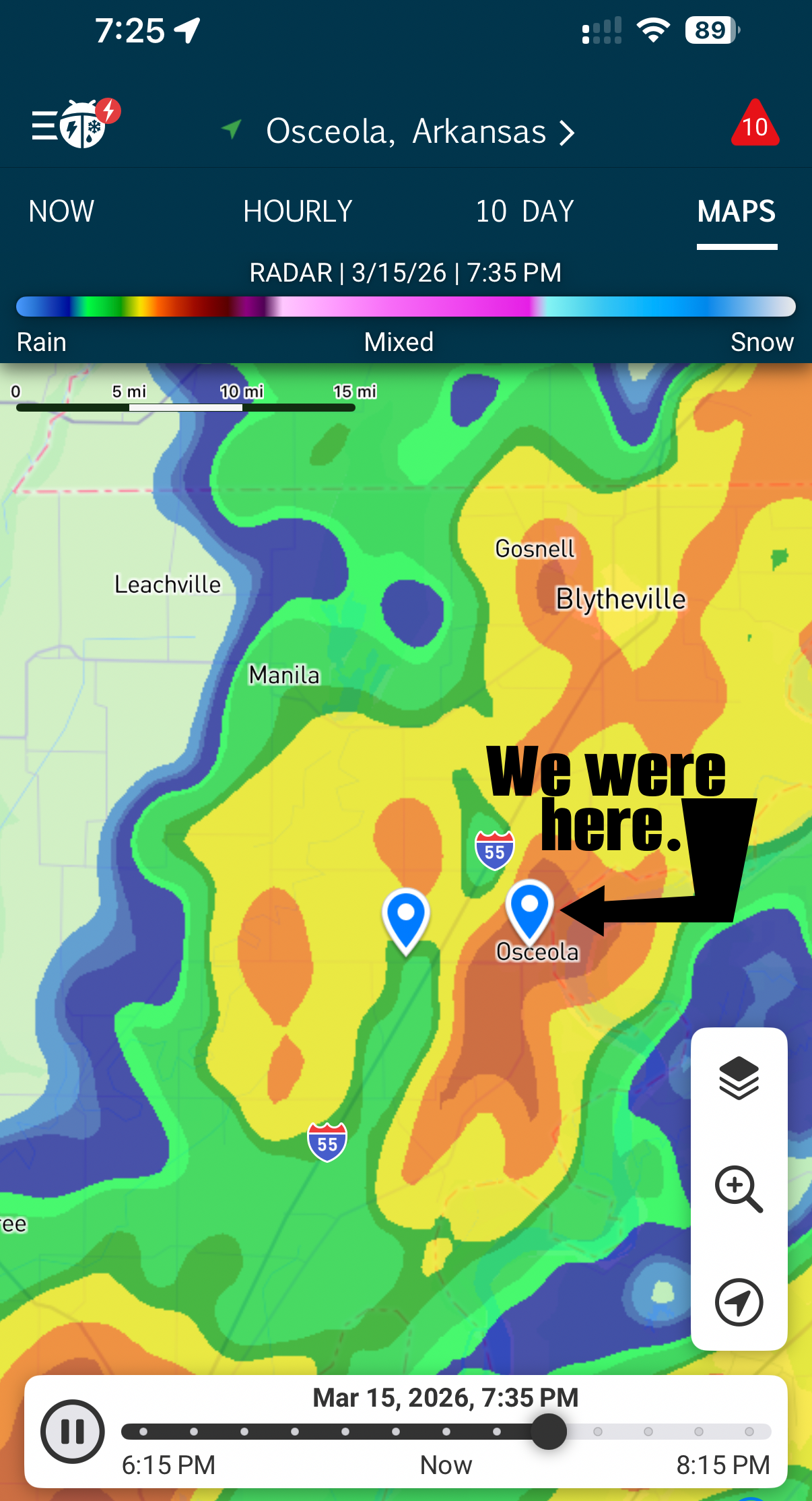The image size is (812, 1501).
Task: Tap the blue pin west of Osceola
Action: [x=406, y=918]
